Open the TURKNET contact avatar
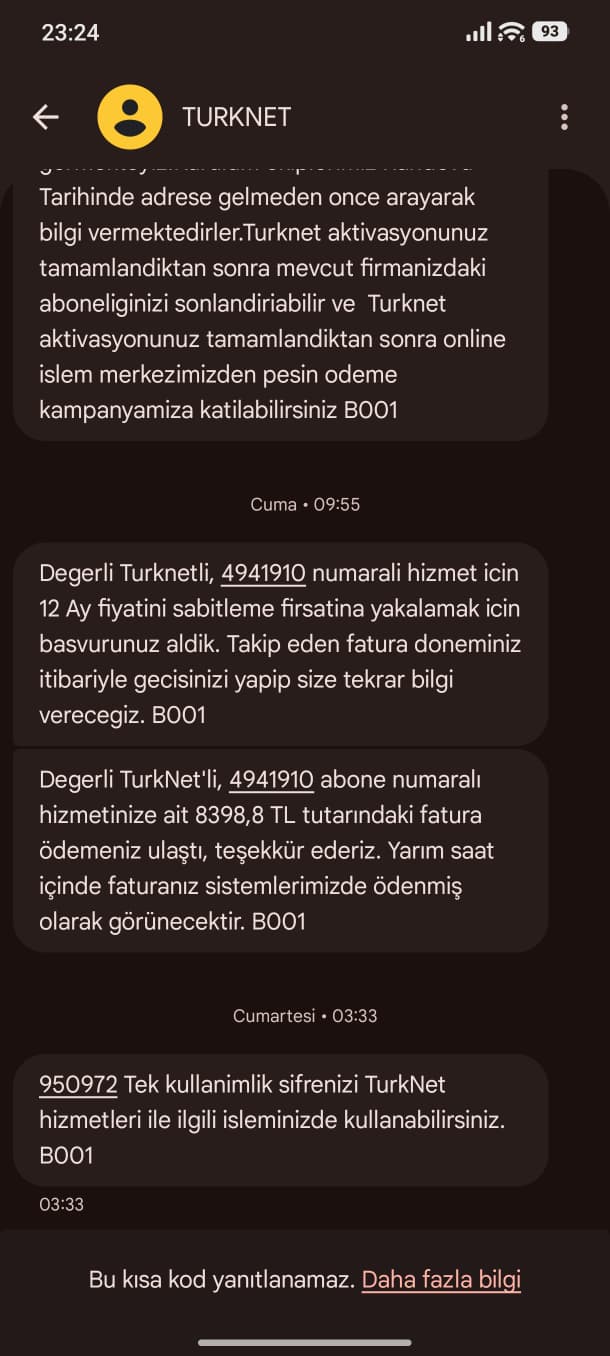The width and height of the screenshot is (610, 1356). [130, 117]
